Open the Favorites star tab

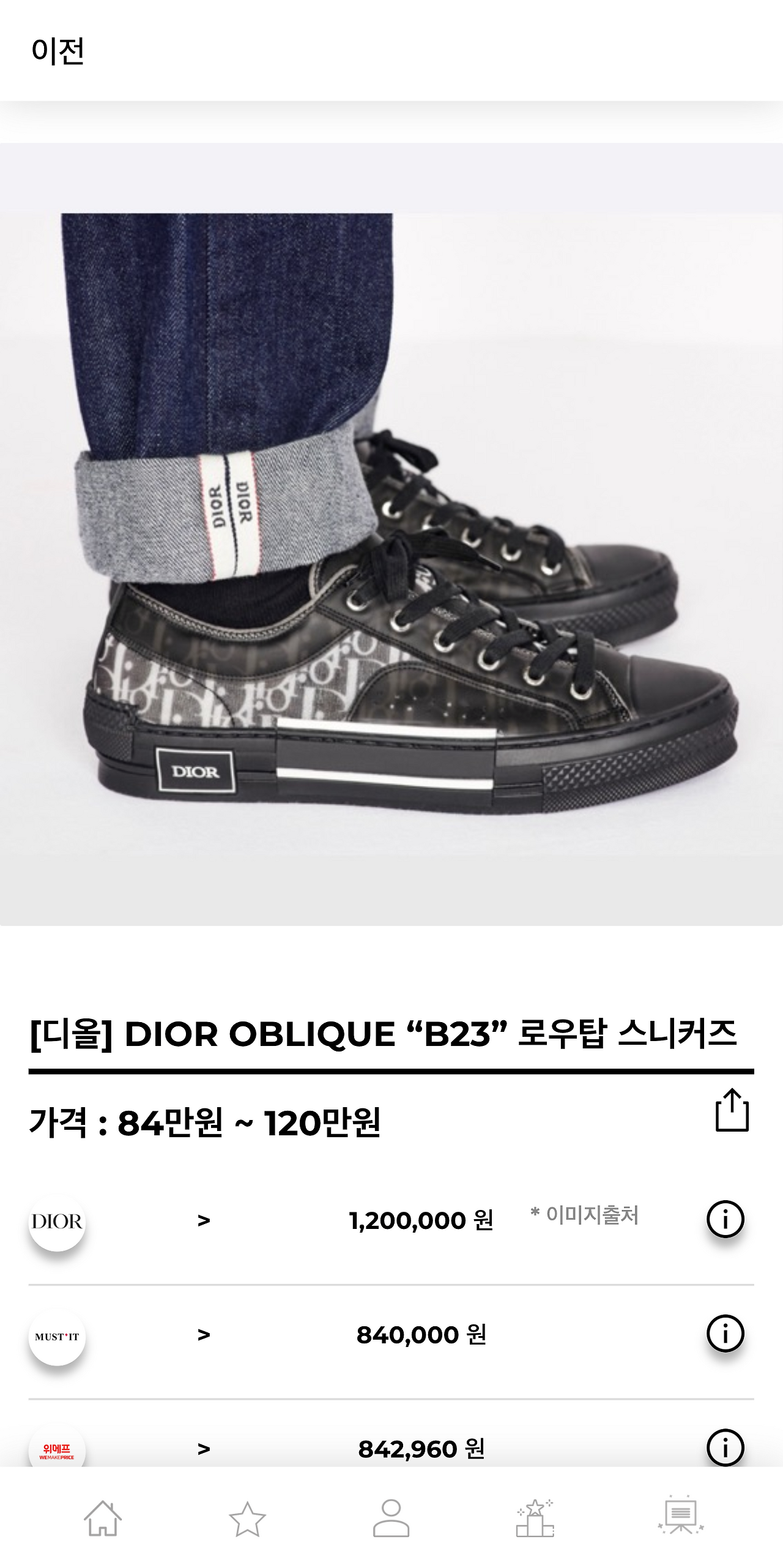click(248, 1520)
